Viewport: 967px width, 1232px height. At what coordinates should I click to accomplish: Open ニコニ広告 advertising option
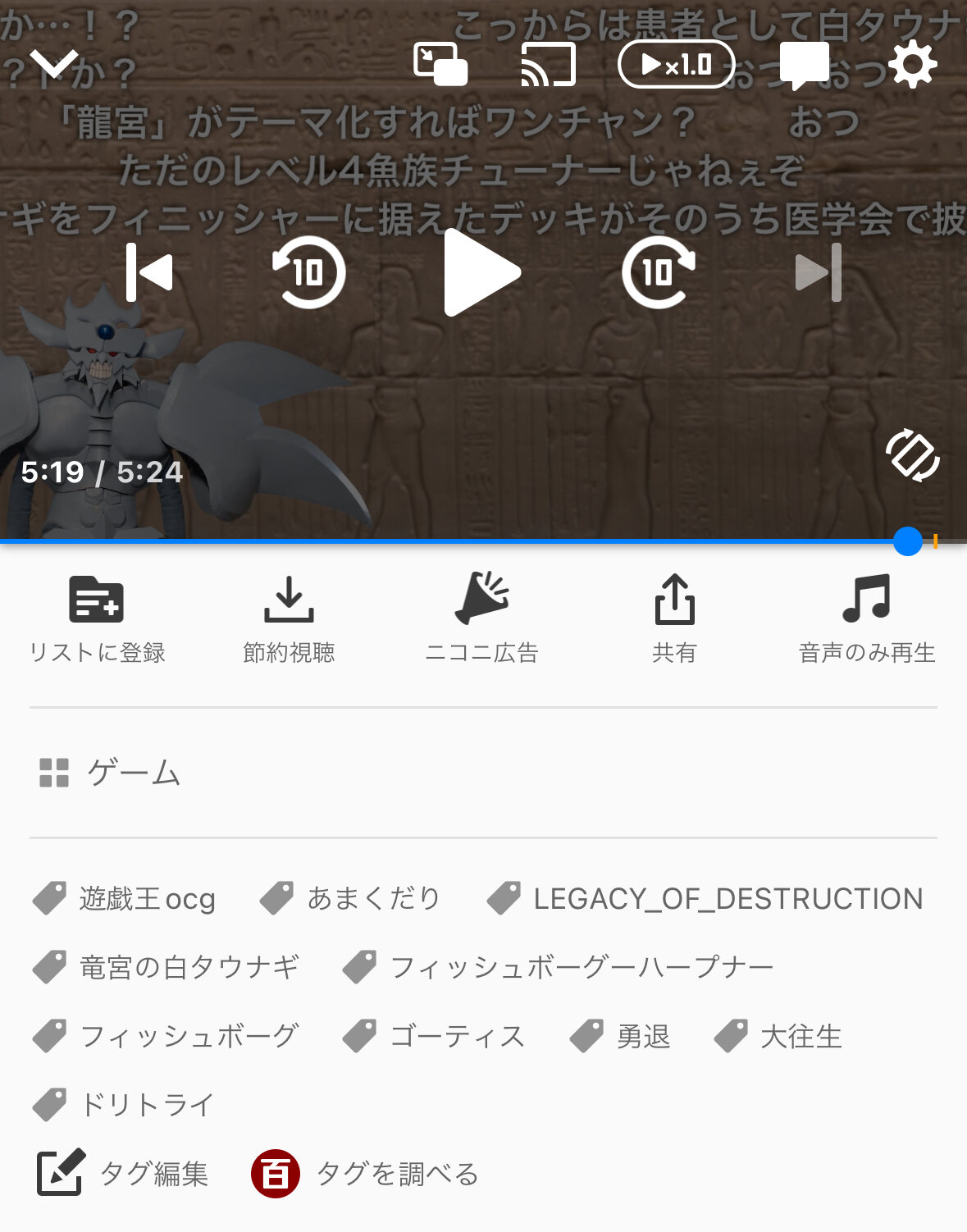(481, 618)
